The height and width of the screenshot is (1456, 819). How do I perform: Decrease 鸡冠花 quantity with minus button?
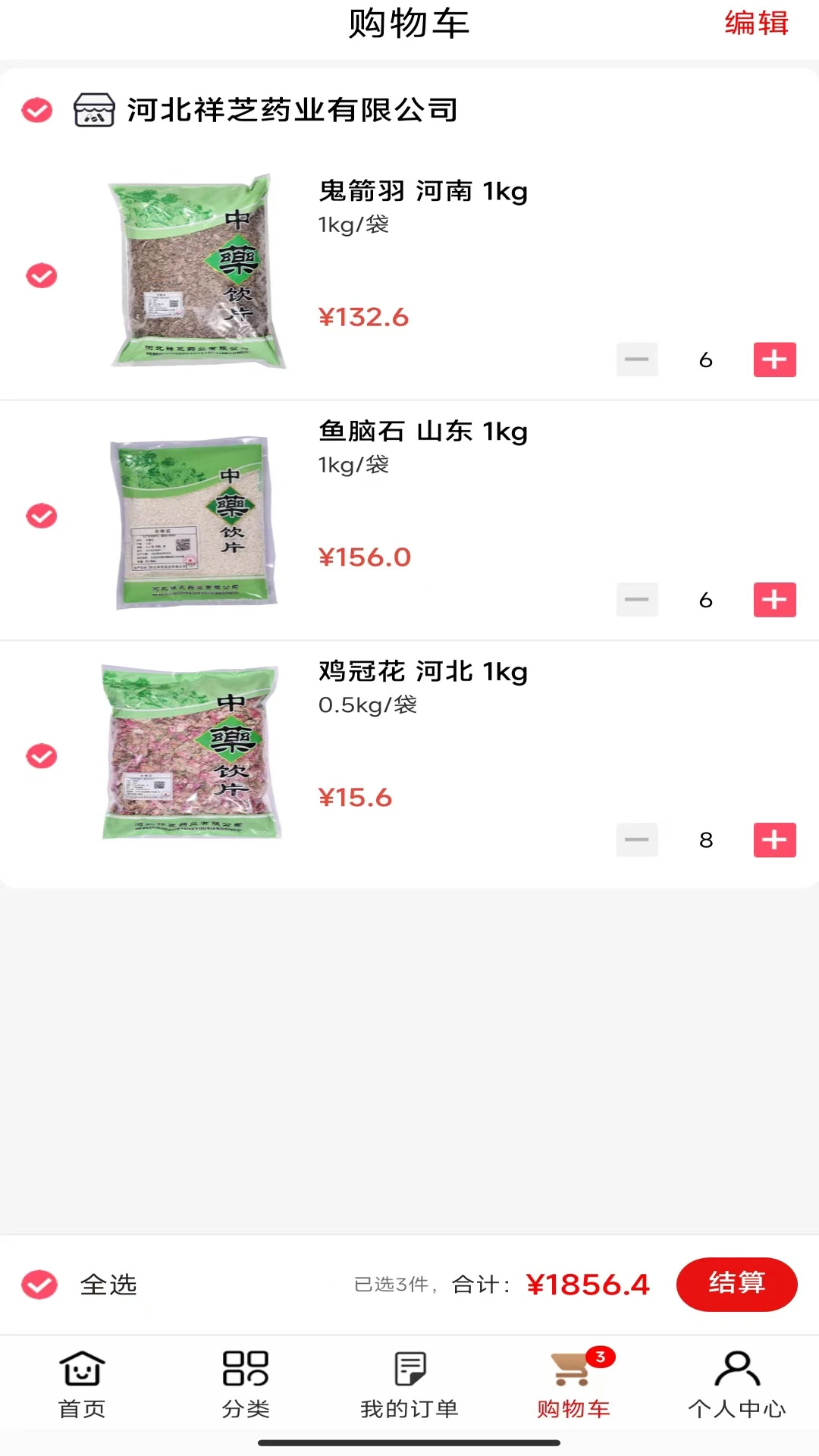(636, 839)
